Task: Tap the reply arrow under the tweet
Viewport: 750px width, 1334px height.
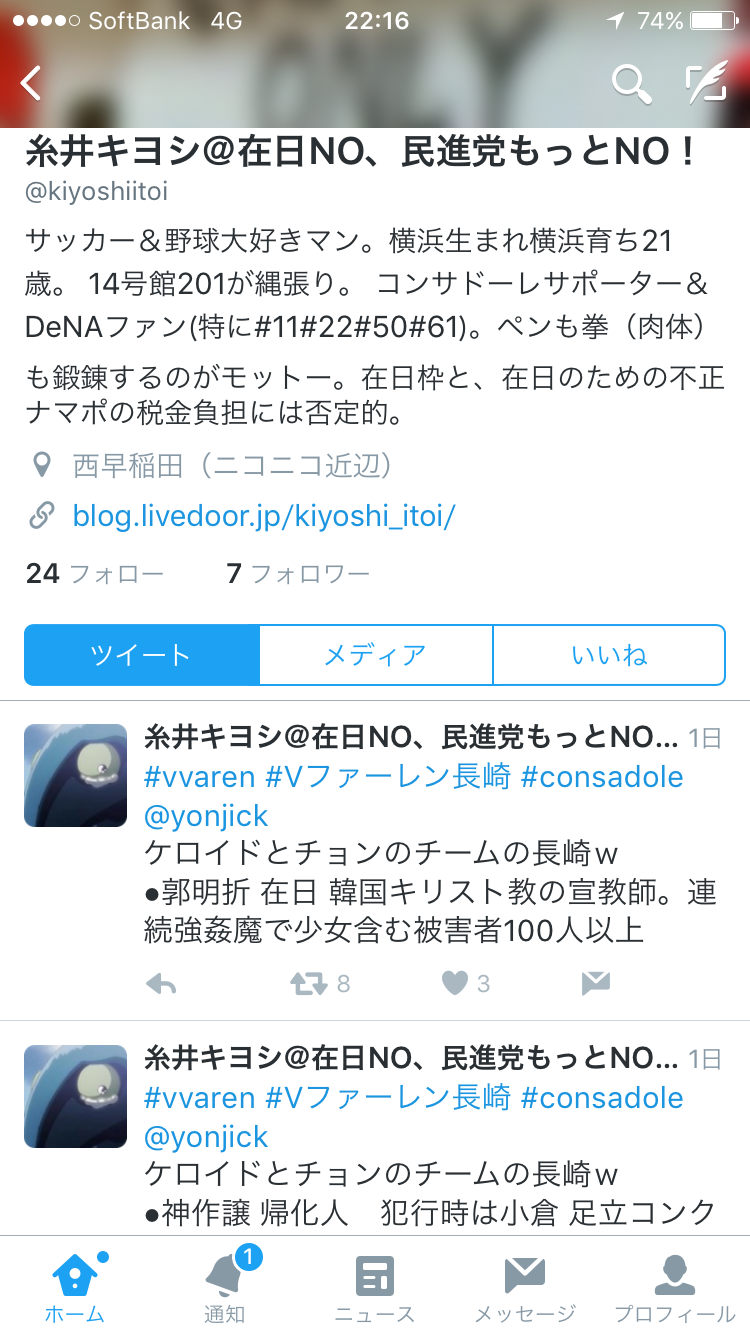Action: [x=161, y=984]
